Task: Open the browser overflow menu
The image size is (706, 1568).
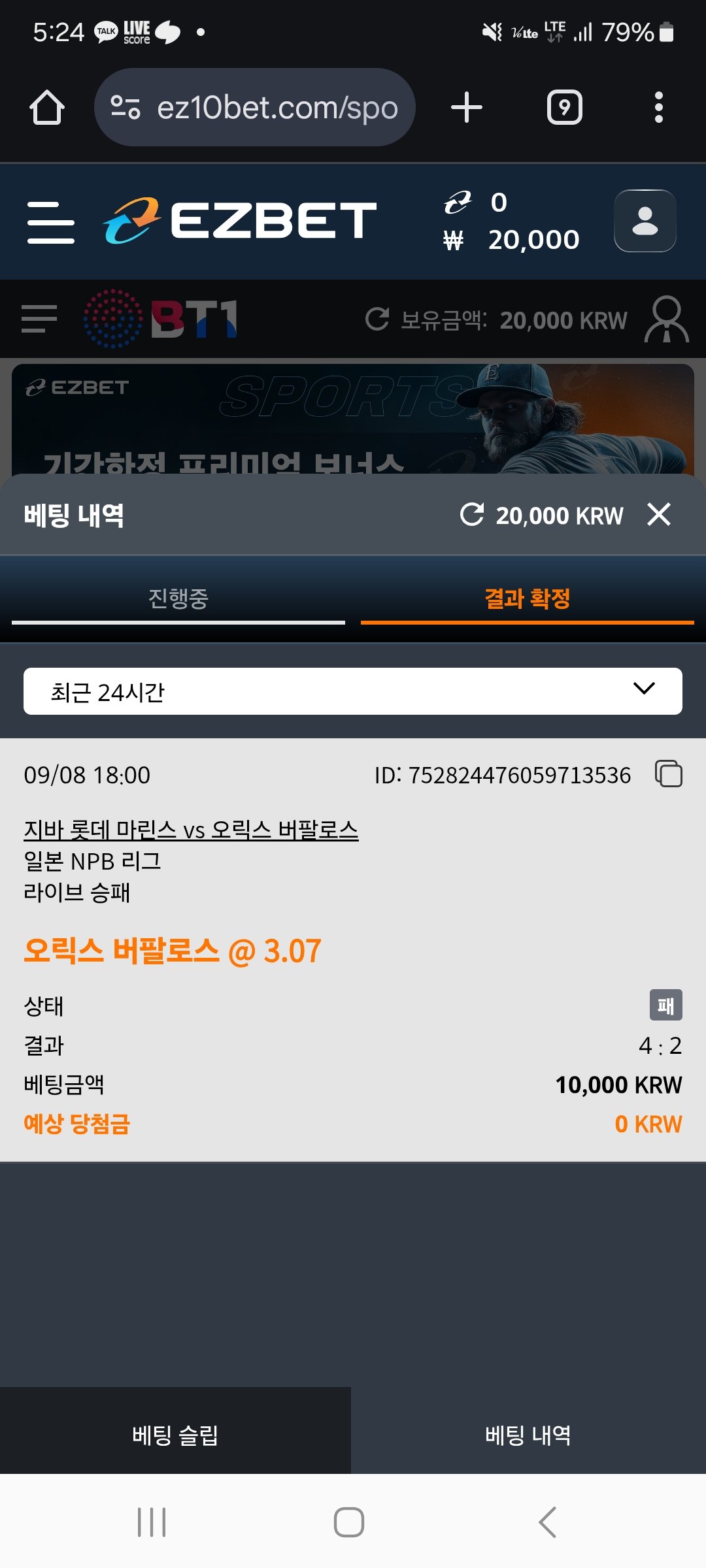Action: [658, 107]
